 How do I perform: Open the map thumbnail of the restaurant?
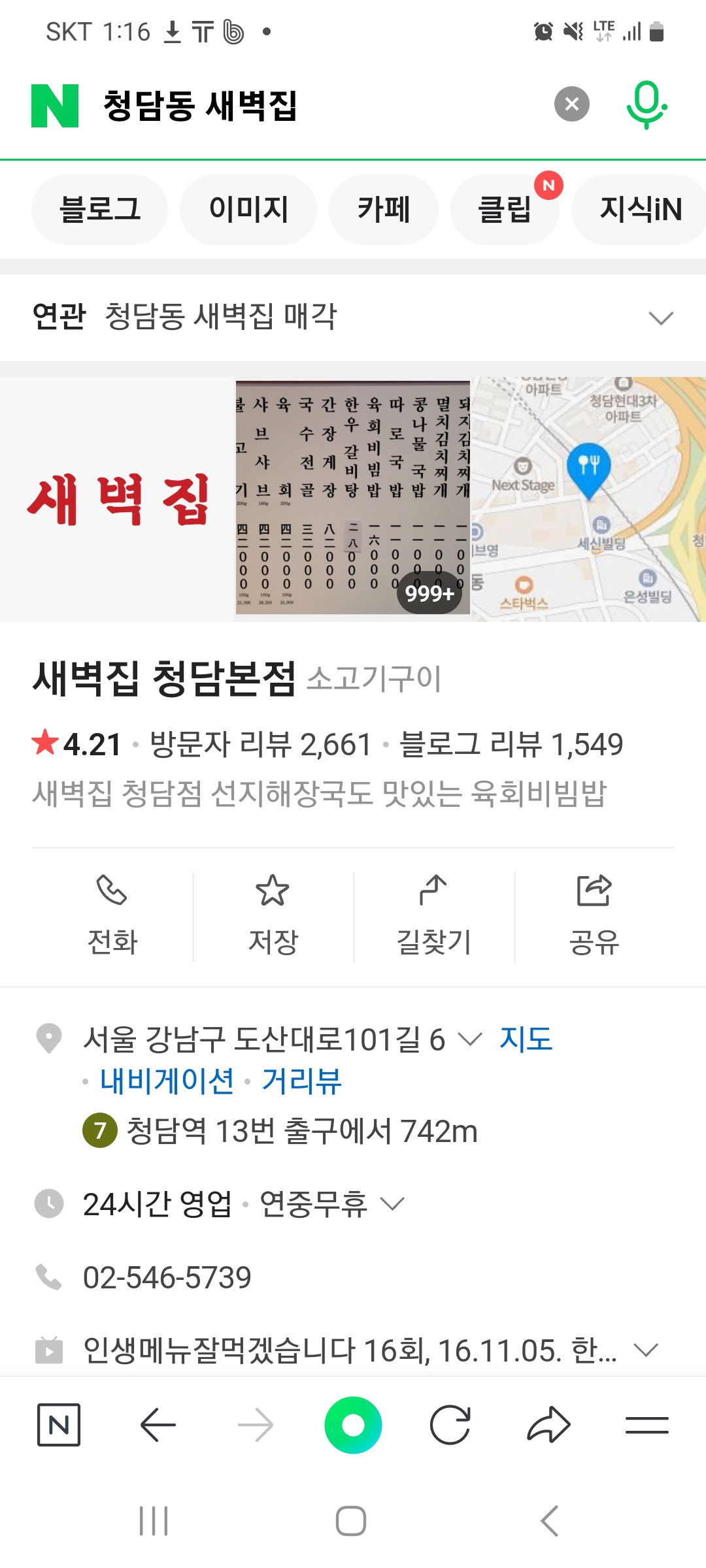point(588,498)
